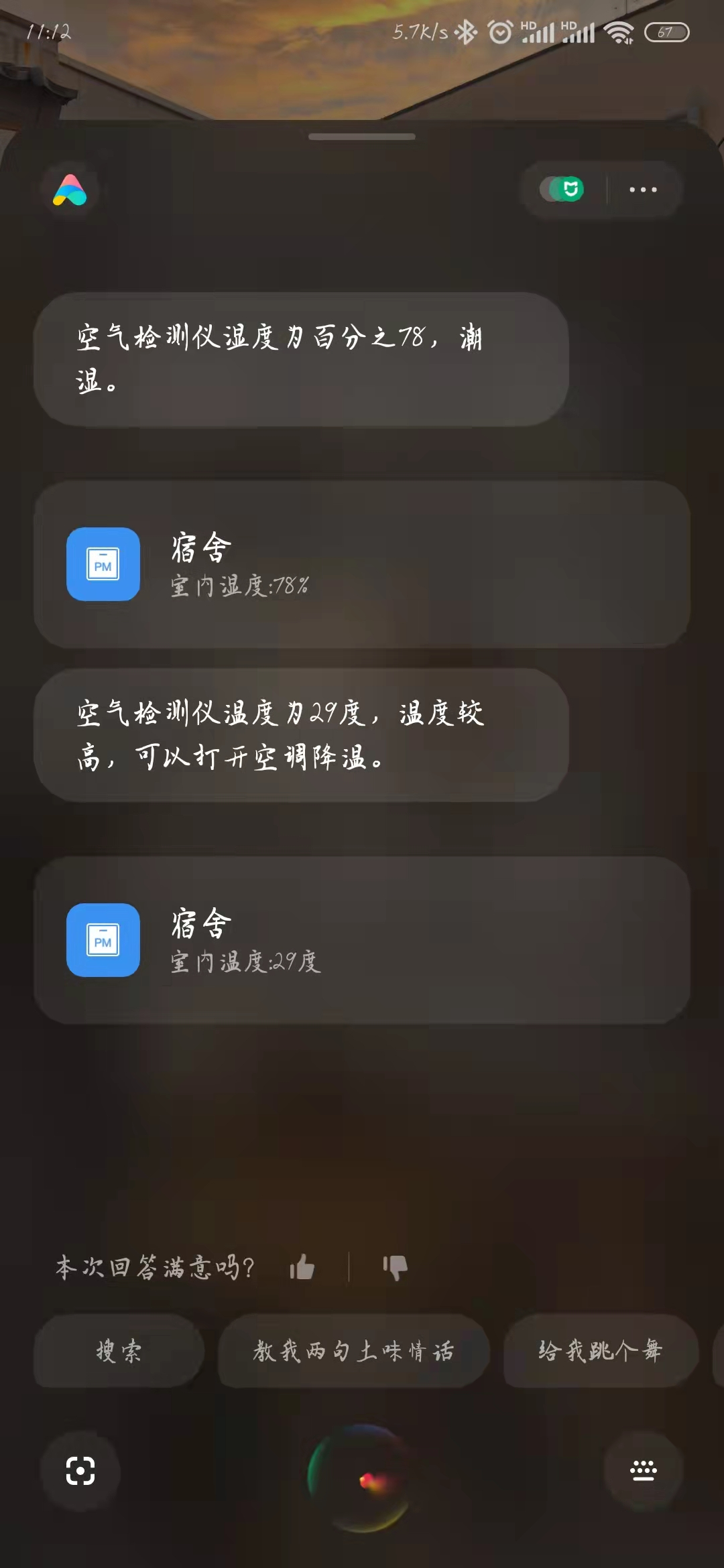
Task: Tap the 宿舍 temperature device PM icon
Action: (x=104, y=940)
